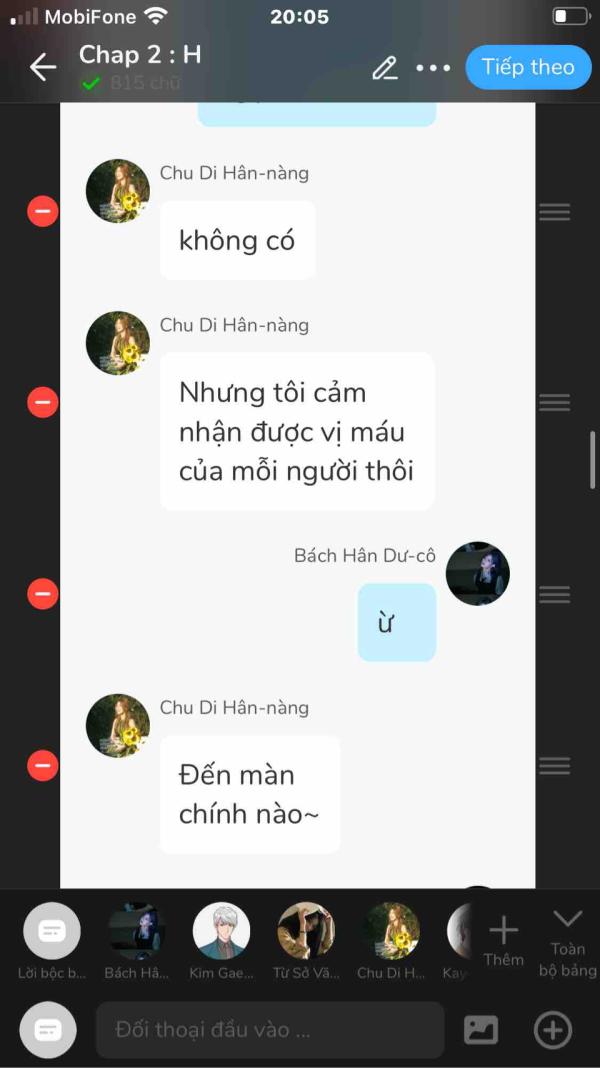The width and height of the screenshot is (600, 1068).
Task: Choose character Bách Hân Dư as speaker
Action: [137, 932]
